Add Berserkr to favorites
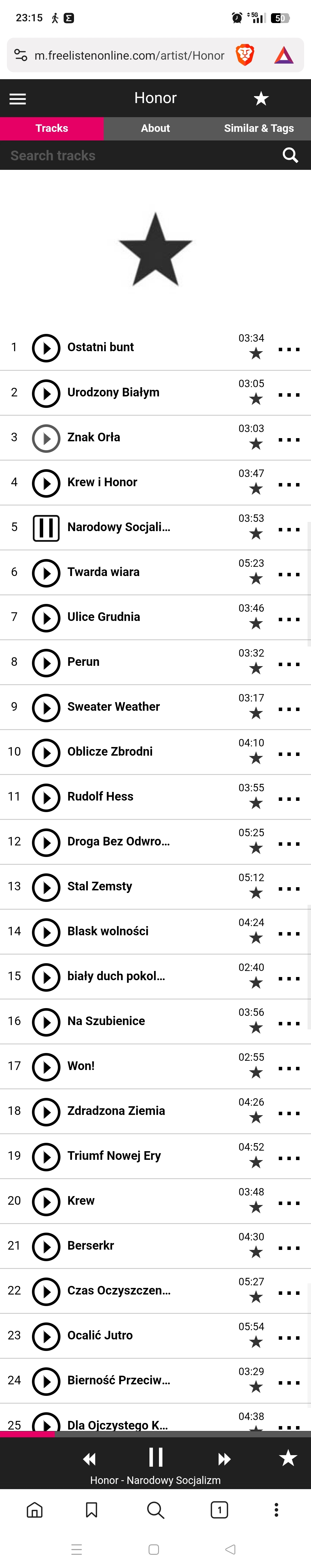Screen dimensions: 311x1568 (x=256, y=1252)
